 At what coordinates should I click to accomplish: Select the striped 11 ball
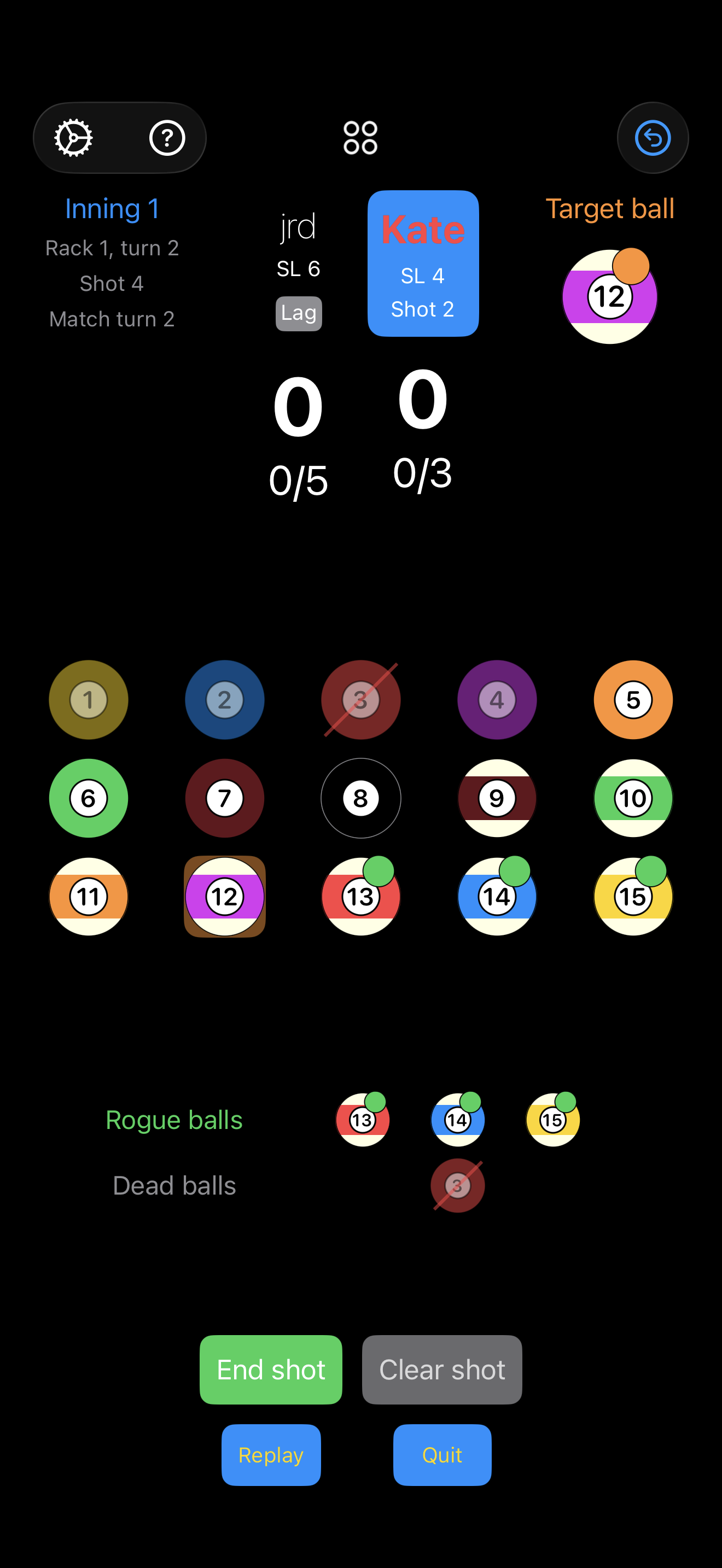click(x=89, y=897)
